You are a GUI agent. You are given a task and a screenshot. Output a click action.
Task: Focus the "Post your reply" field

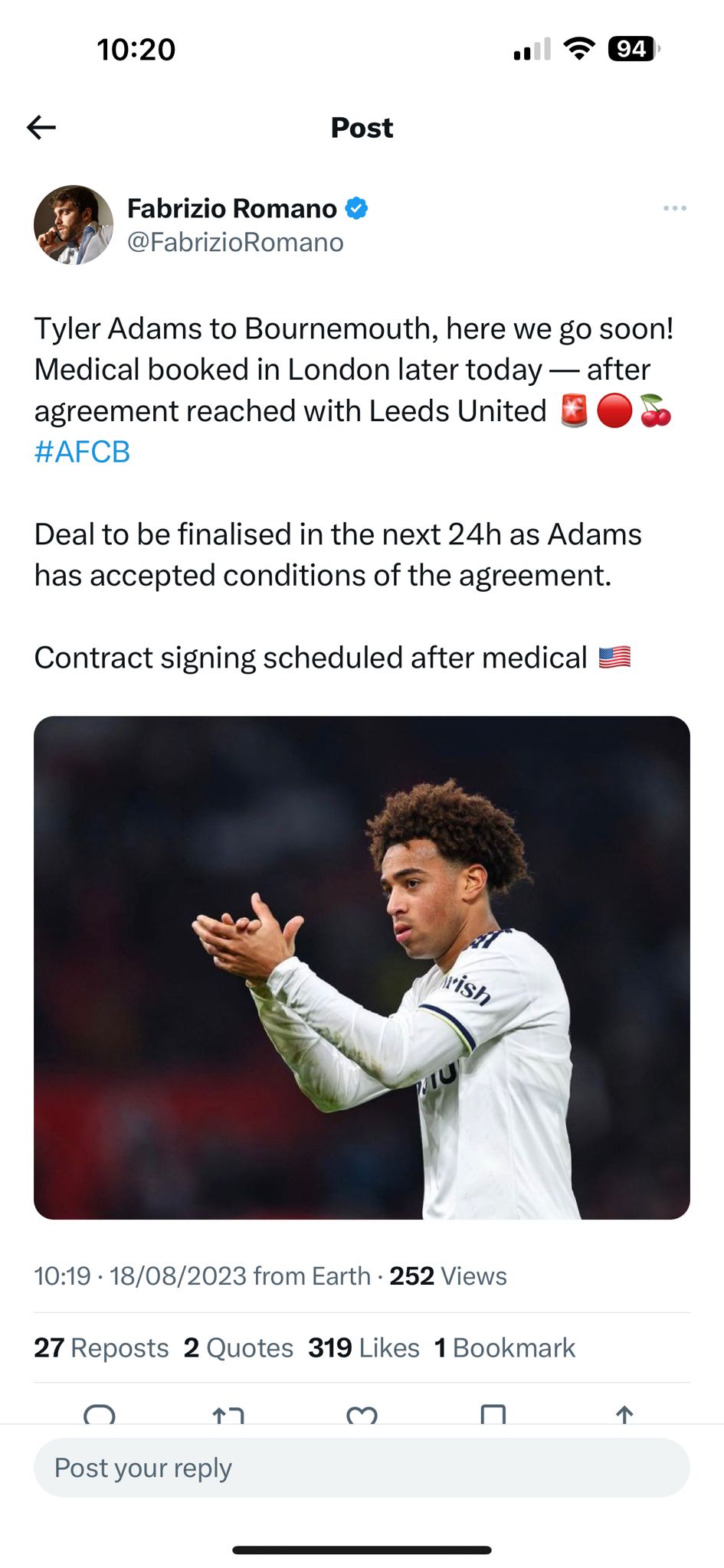(x=362, y=1468)
